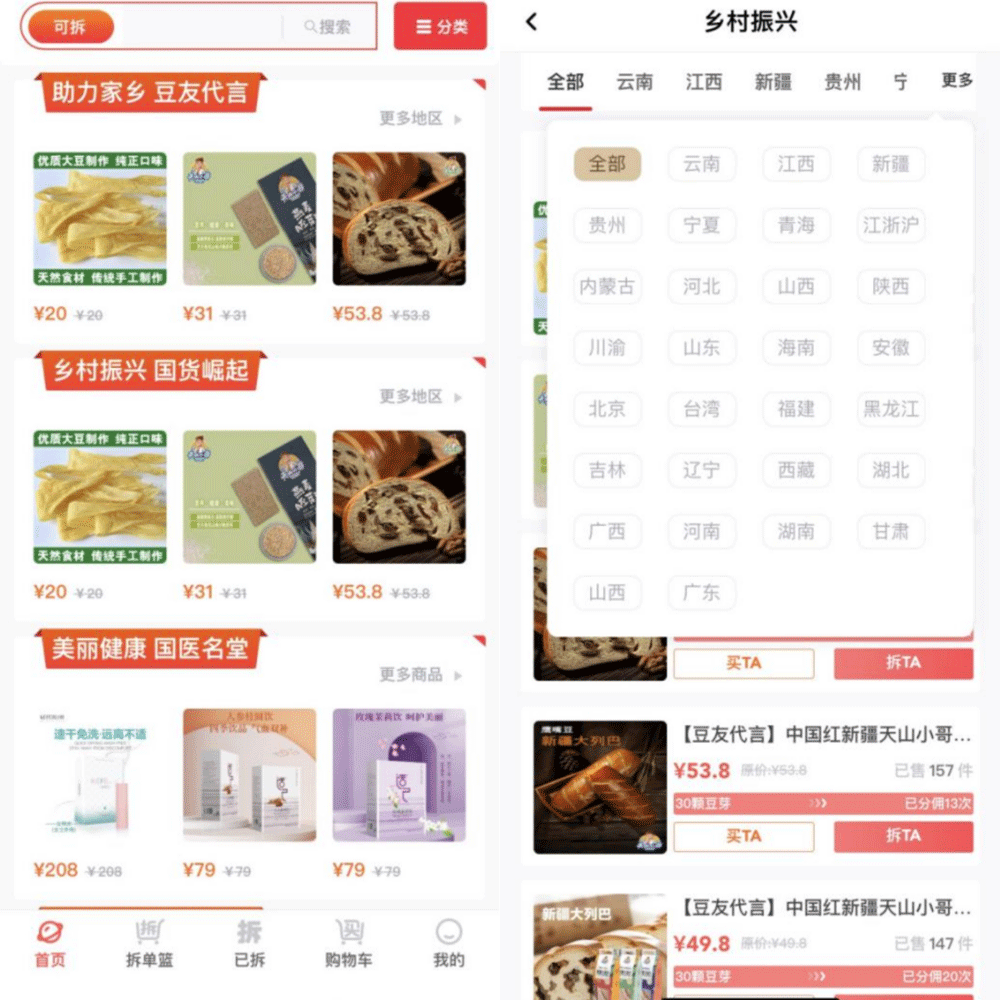Tap 拆TA on the ¥53.8 新疆 item
This screenshot has width=1000, height=1000.
[x=903, y=836]
